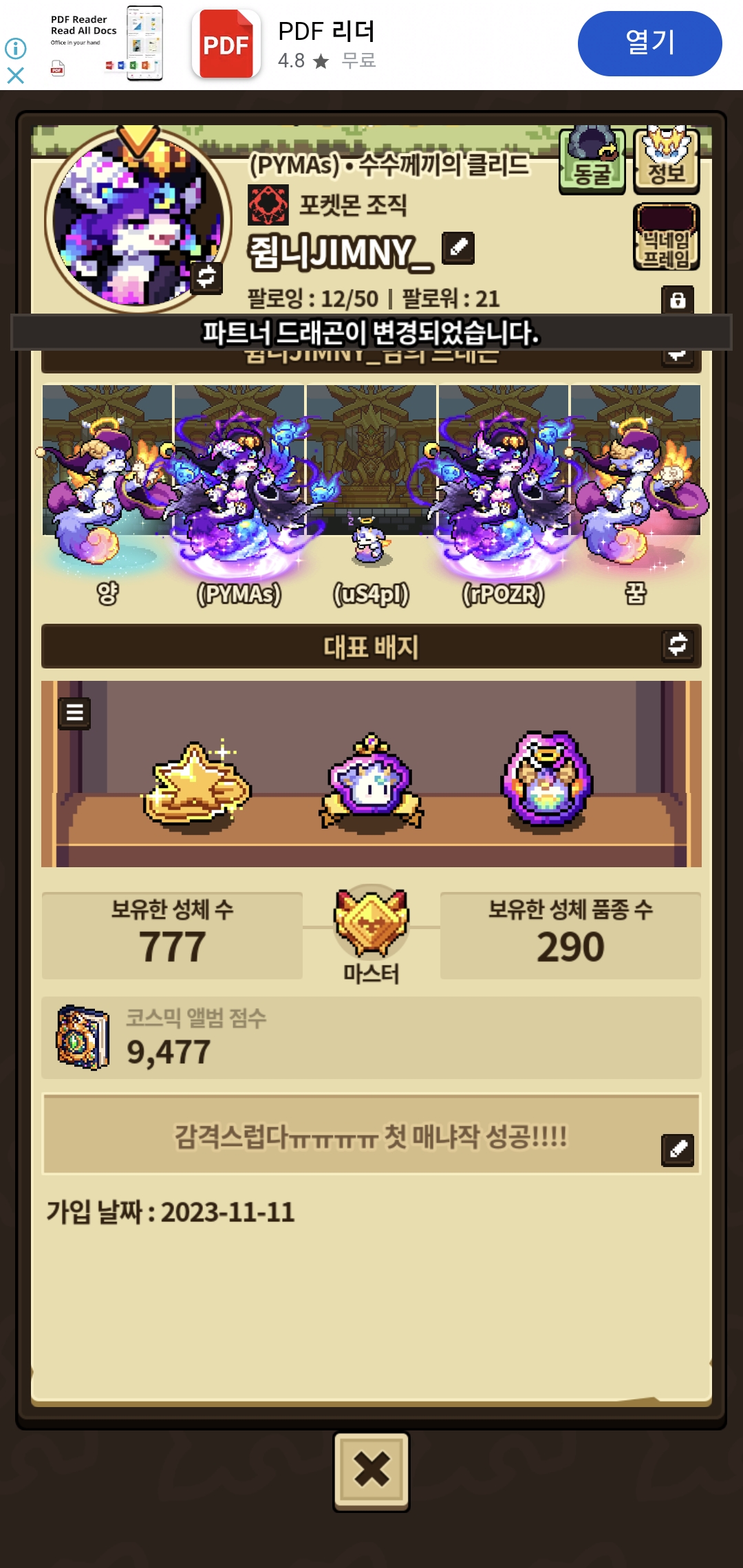Select the dragon labeled 양
This screenshot has height=1568, width=743.
(107, 488)
